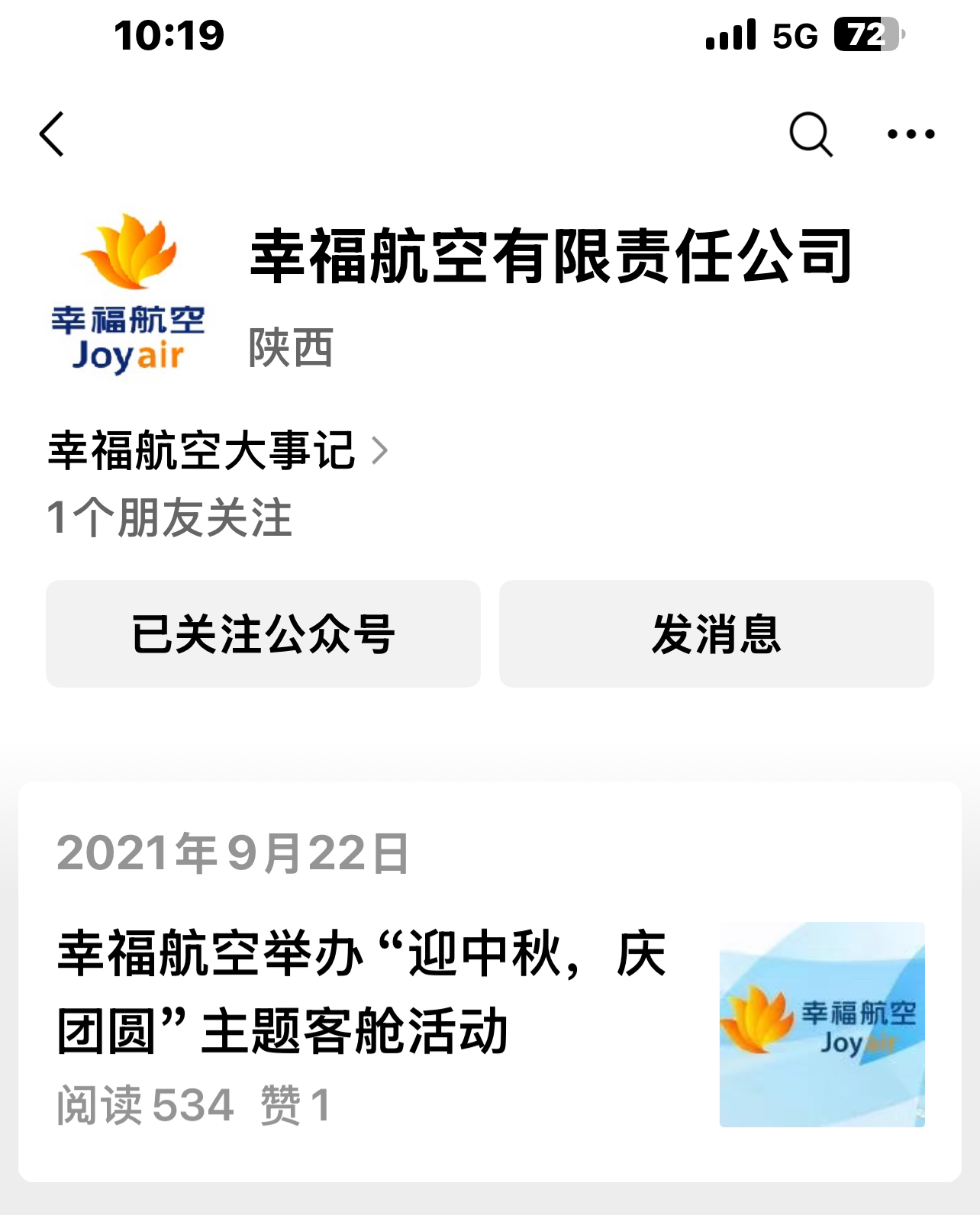980x1215 pixels.
Task: Tap the 幸福航空 account avatar
Action: 128,294
